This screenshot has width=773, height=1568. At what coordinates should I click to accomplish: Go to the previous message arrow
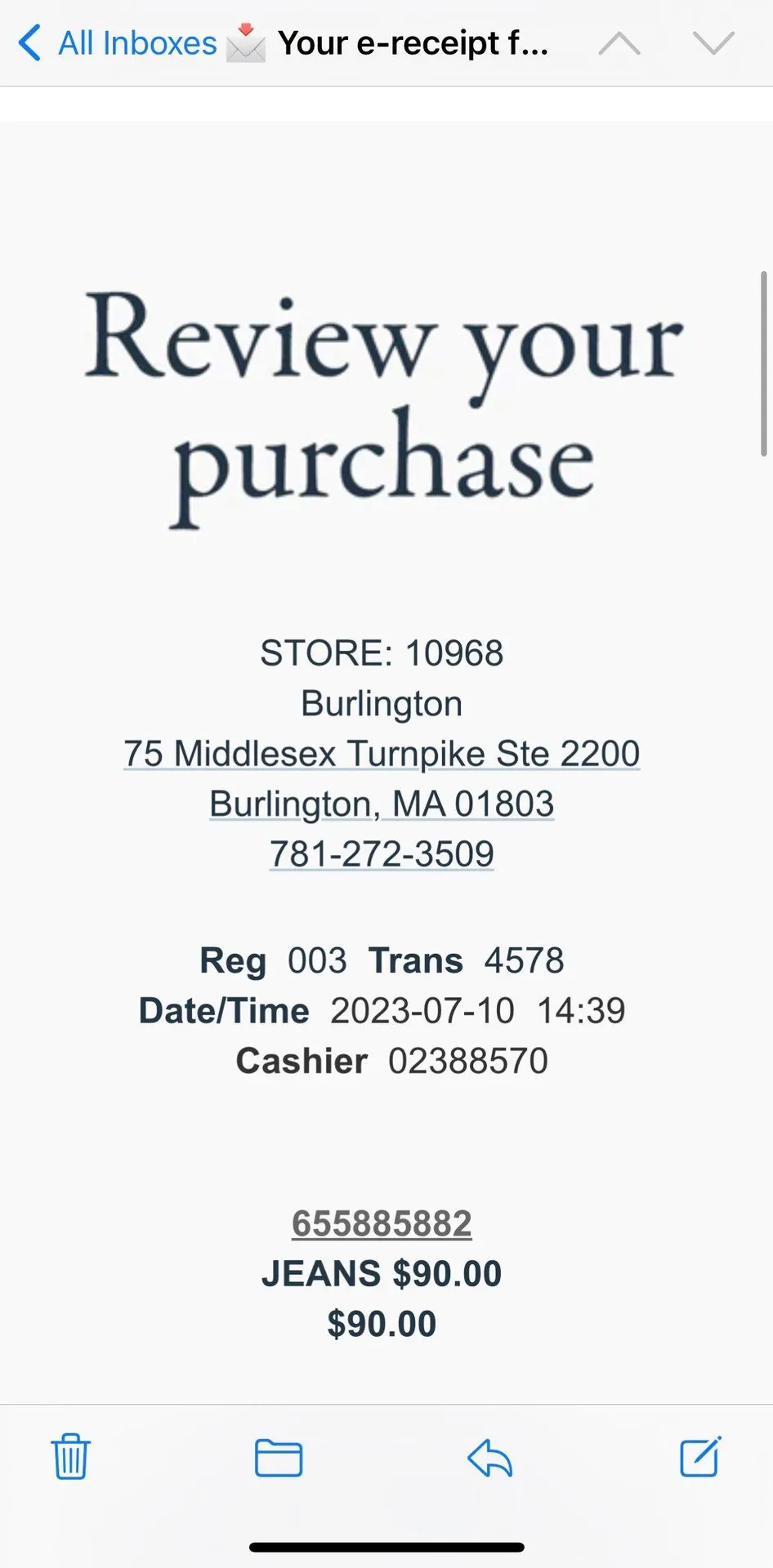point(619,43)
